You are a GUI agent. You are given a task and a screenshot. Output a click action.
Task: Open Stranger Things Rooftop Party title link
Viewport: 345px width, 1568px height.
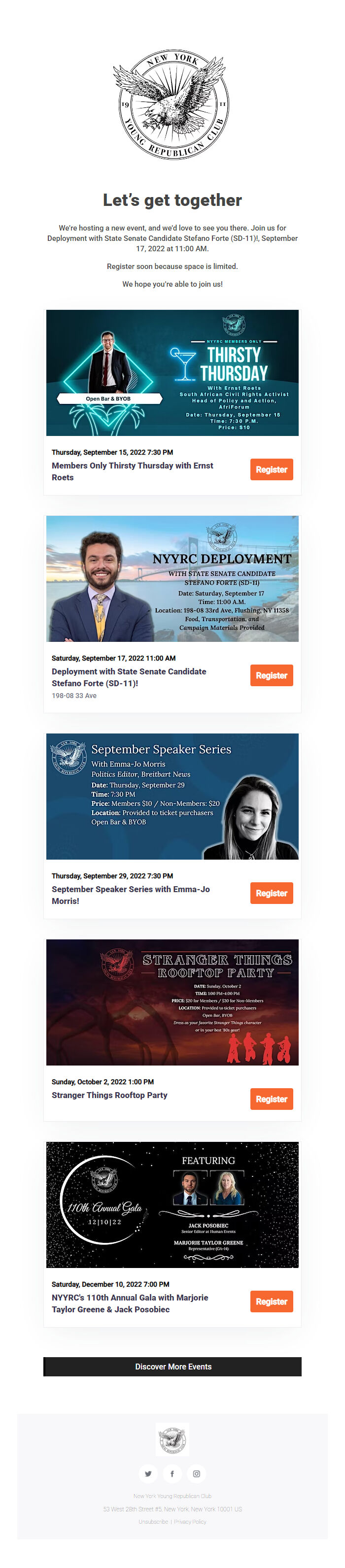click(x=109, y=1095)
